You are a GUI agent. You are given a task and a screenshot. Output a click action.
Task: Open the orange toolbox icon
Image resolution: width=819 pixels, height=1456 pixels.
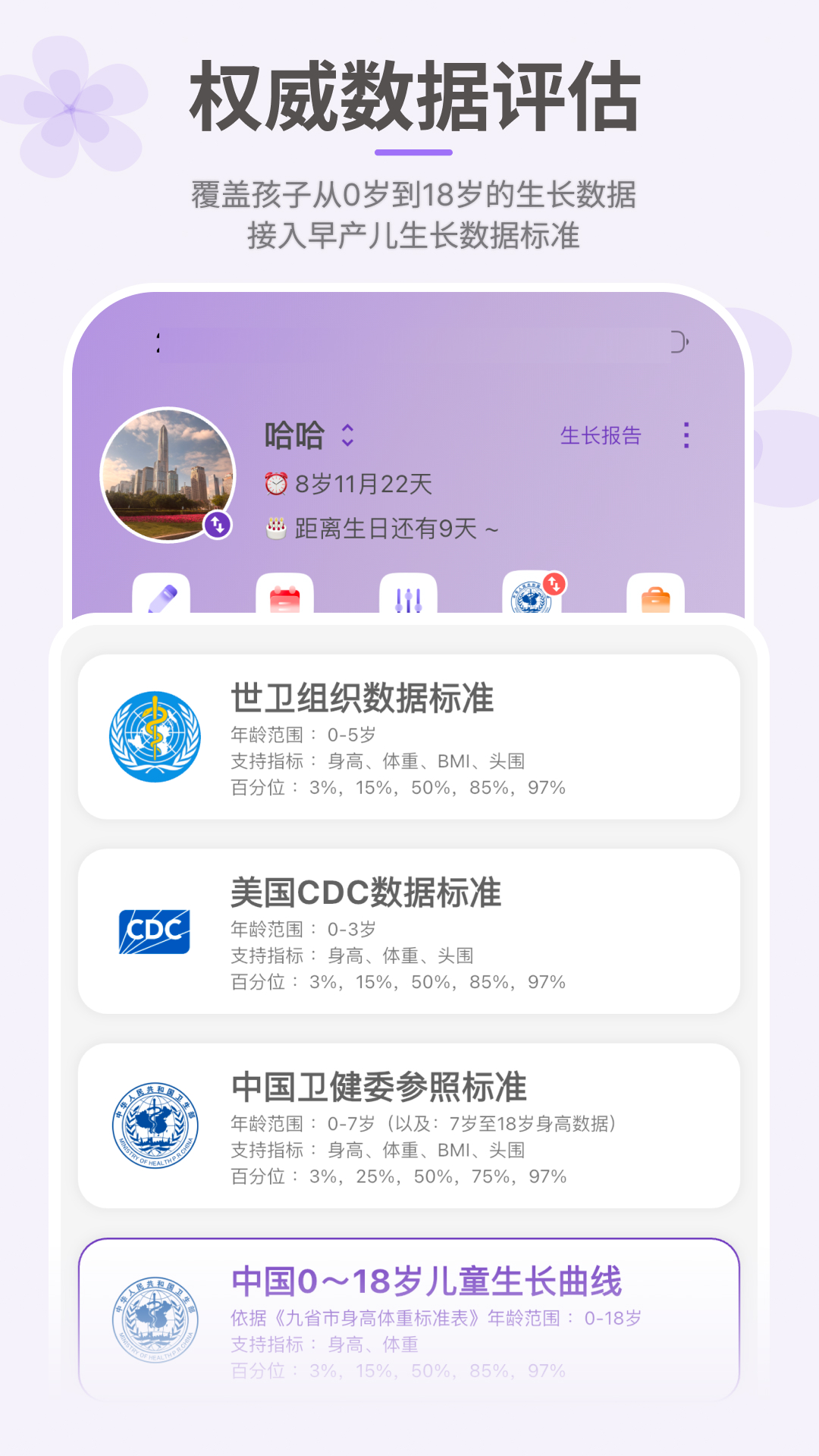click(656, 599)
